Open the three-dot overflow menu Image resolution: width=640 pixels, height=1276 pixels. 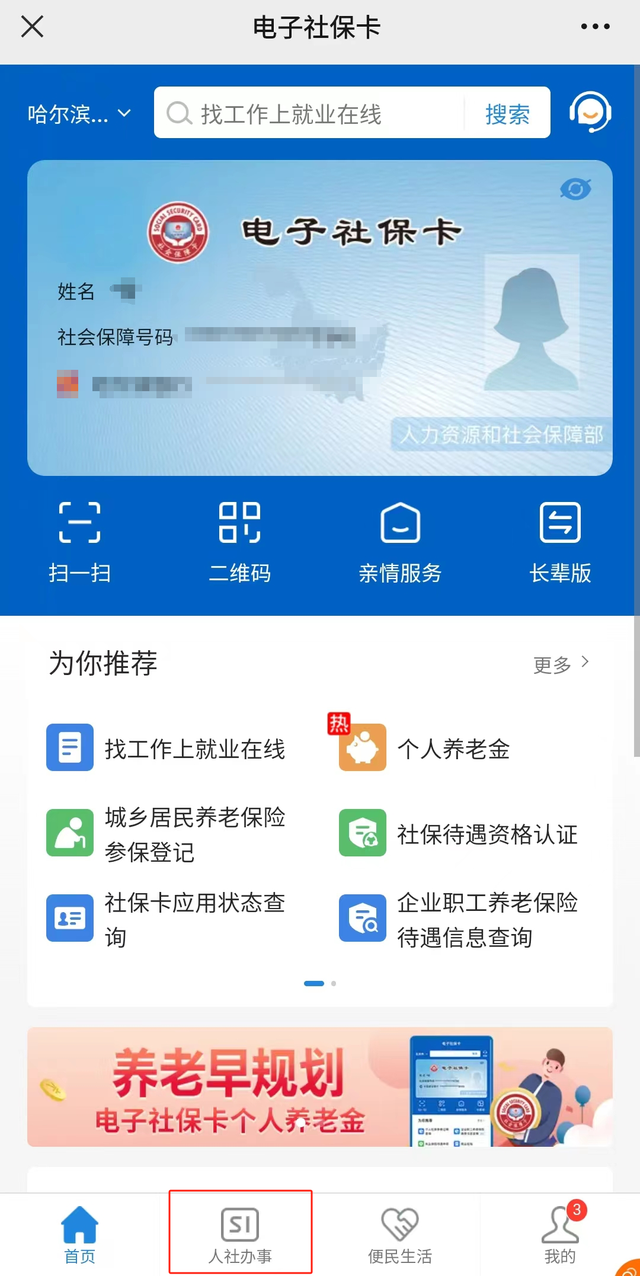point(595,27)
